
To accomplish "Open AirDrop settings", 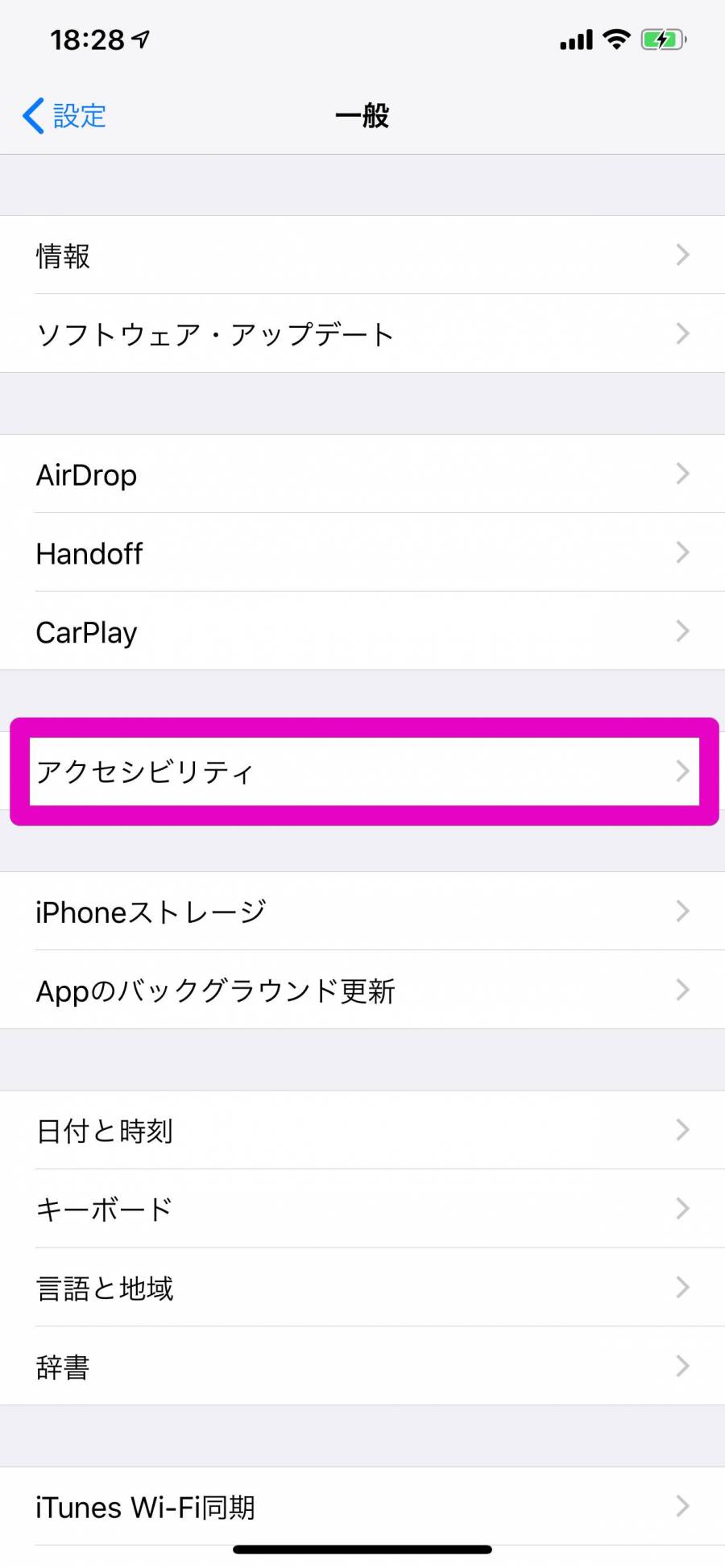I will (x=362, y=474).
